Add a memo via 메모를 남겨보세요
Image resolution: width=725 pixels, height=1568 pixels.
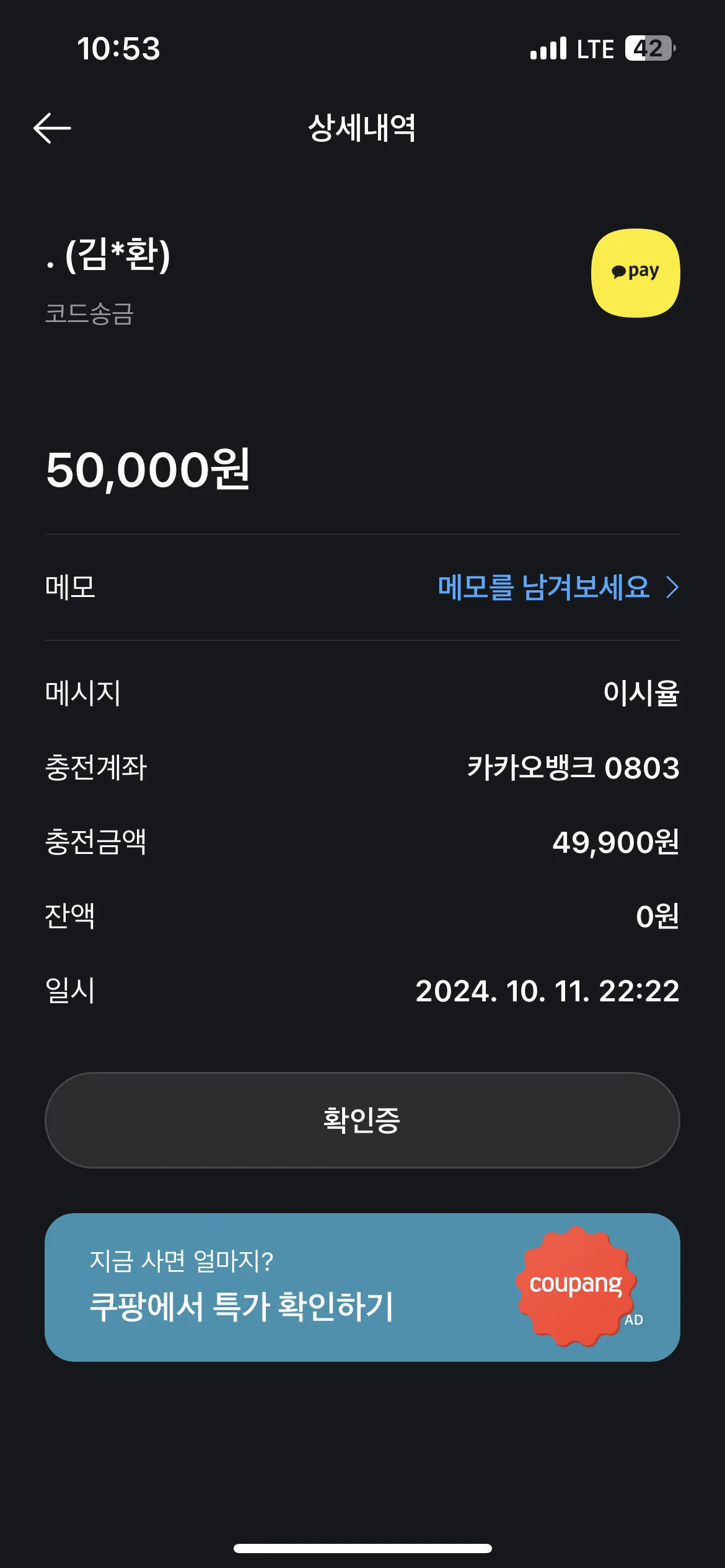pos(558,587)
